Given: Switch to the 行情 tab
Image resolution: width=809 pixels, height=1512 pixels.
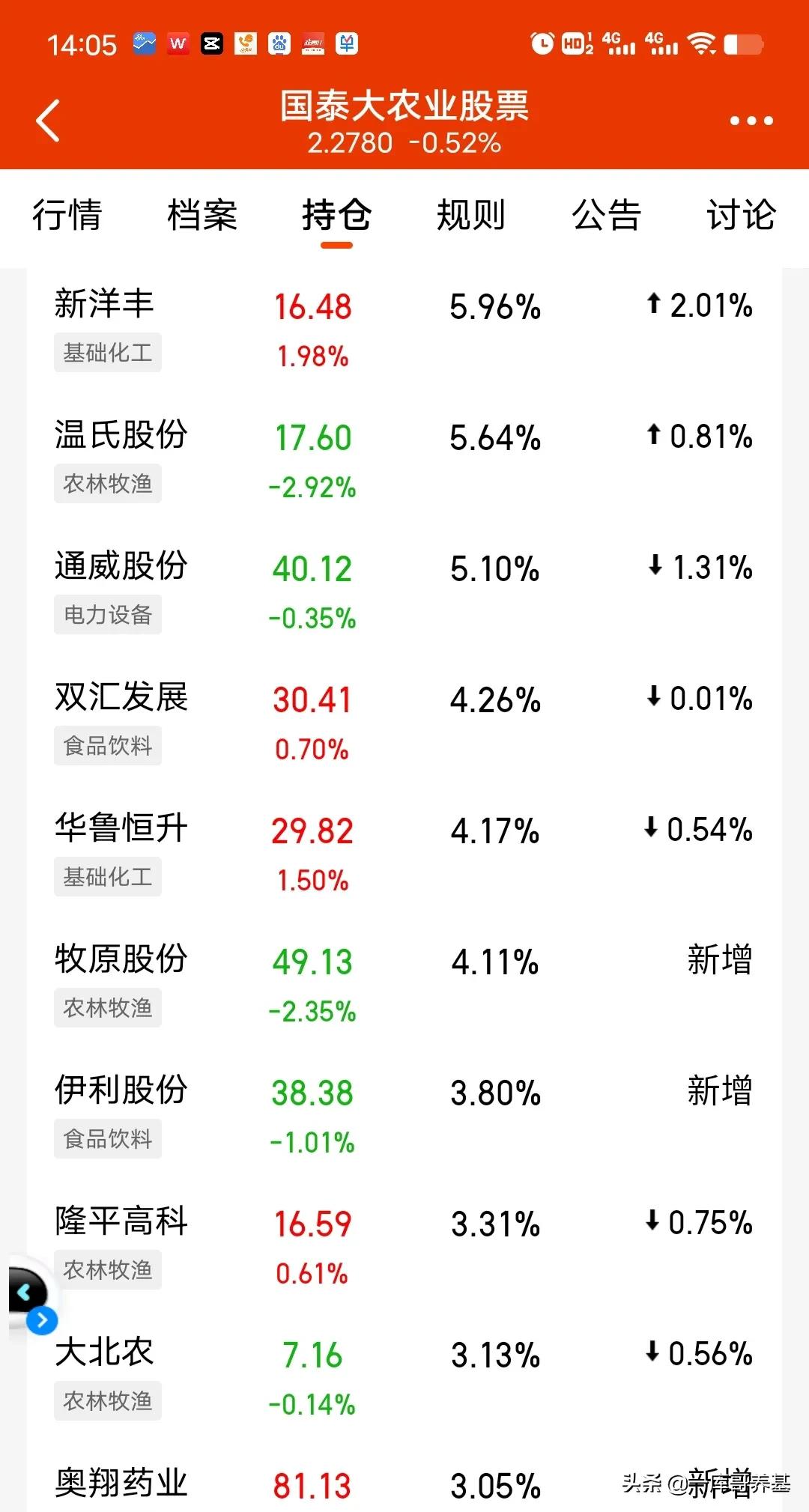Looking at the screenshot, I should click(67, 215).
